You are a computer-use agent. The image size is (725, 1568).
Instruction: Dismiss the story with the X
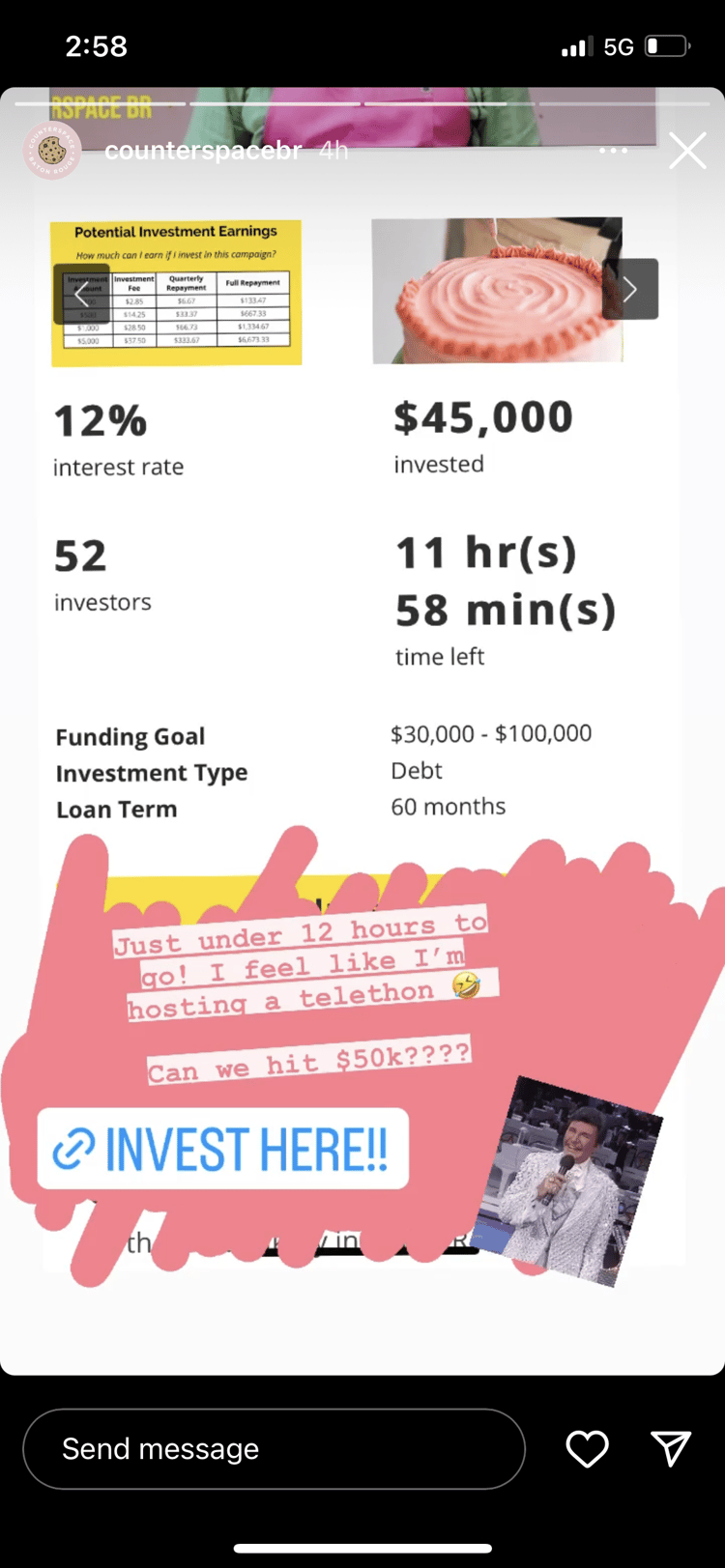tap(687, 151)
